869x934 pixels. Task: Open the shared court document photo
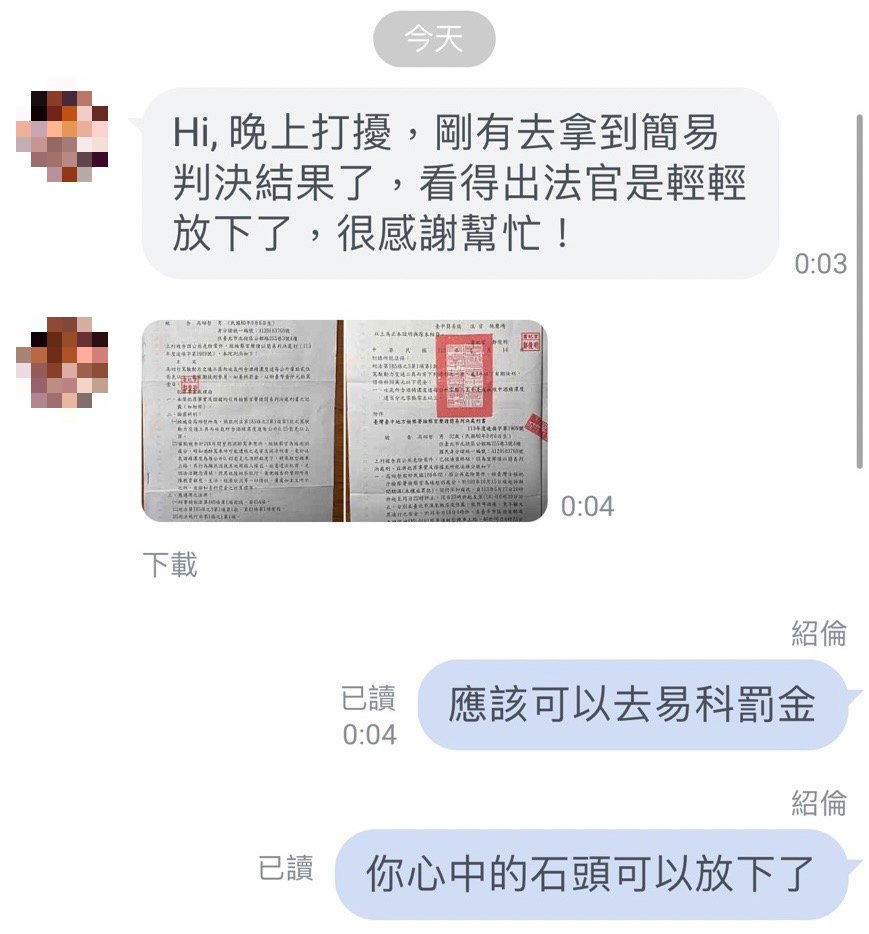(344, 420)
